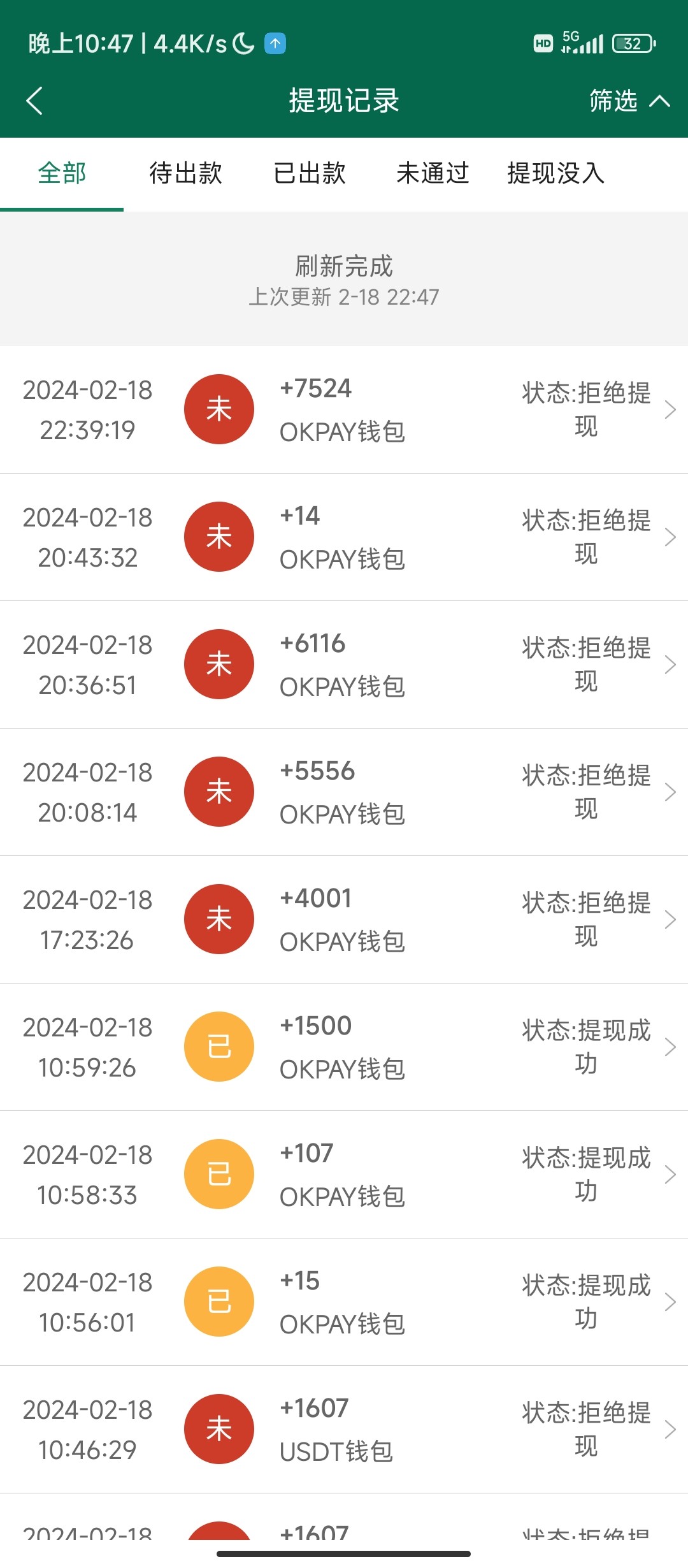Tap the red 未 icon on the +14 record
Image resolution: width=688 pixels, height=1568 pixels.
(219, 537)
